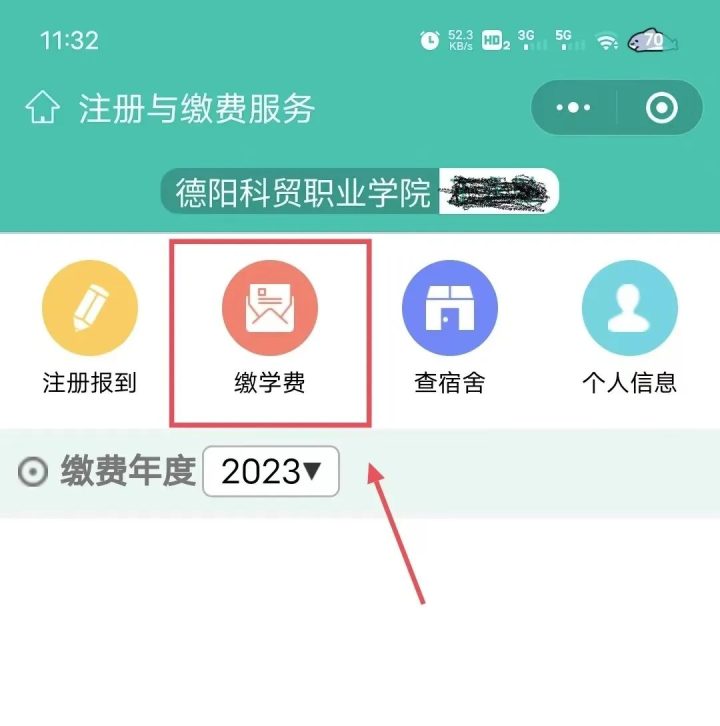Viewport: 720px width, 726px height.
Task: Open the three-dot more menu
Action: (x=573, y=108)
